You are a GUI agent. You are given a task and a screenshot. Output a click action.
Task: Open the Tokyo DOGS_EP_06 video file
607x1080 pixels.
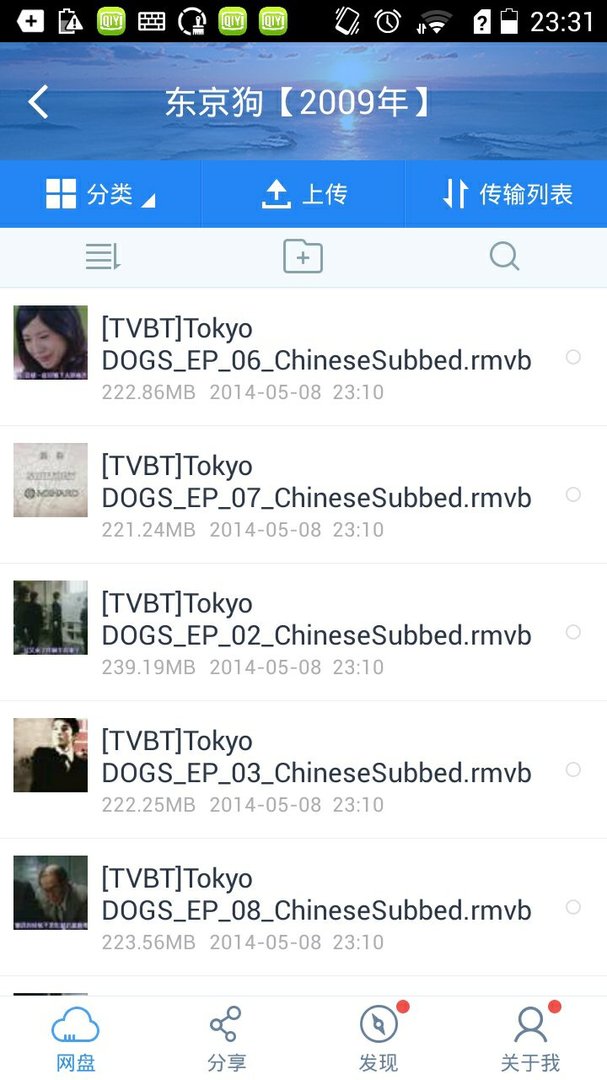[316, 357]
